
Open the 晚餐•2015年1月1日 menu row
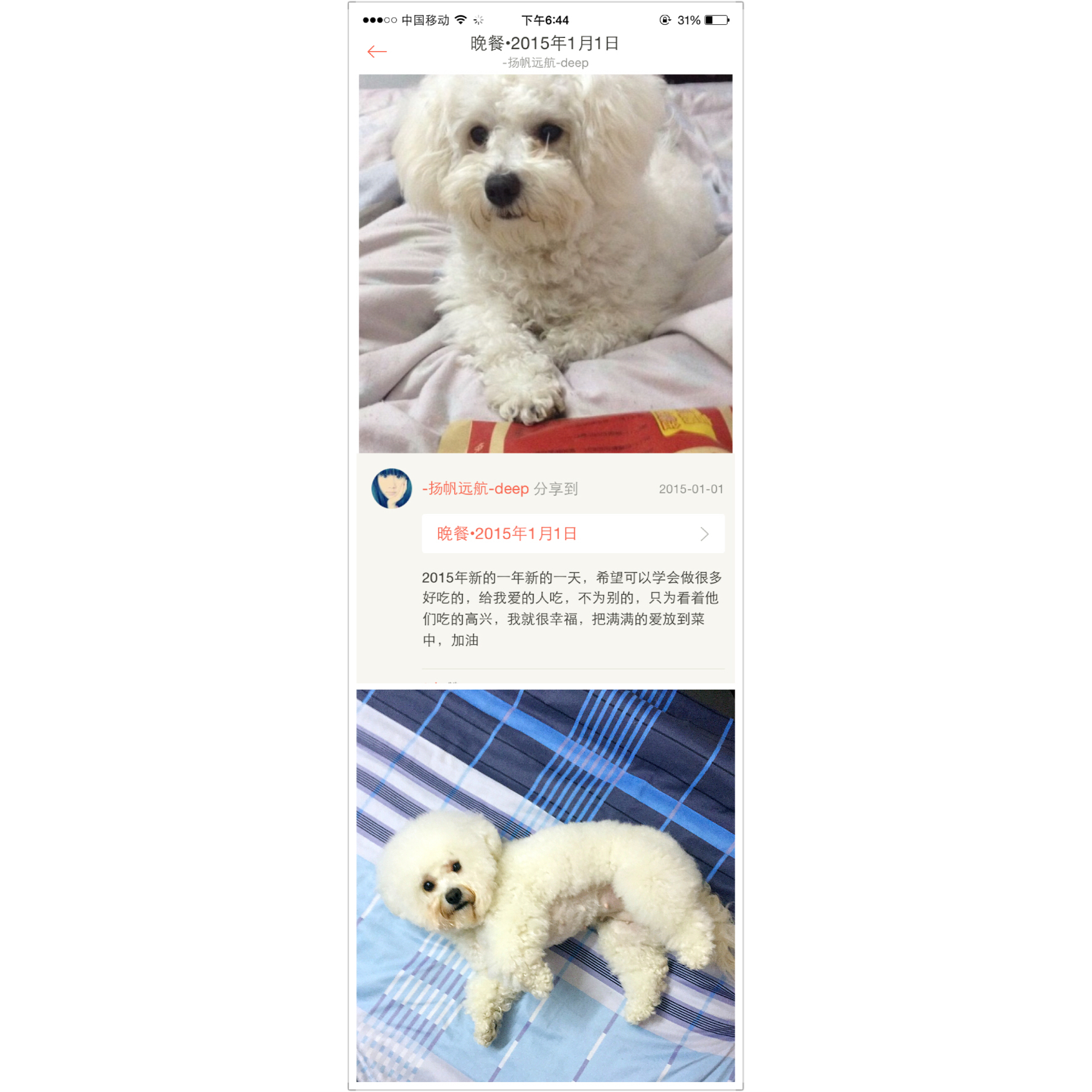point(573,534)
